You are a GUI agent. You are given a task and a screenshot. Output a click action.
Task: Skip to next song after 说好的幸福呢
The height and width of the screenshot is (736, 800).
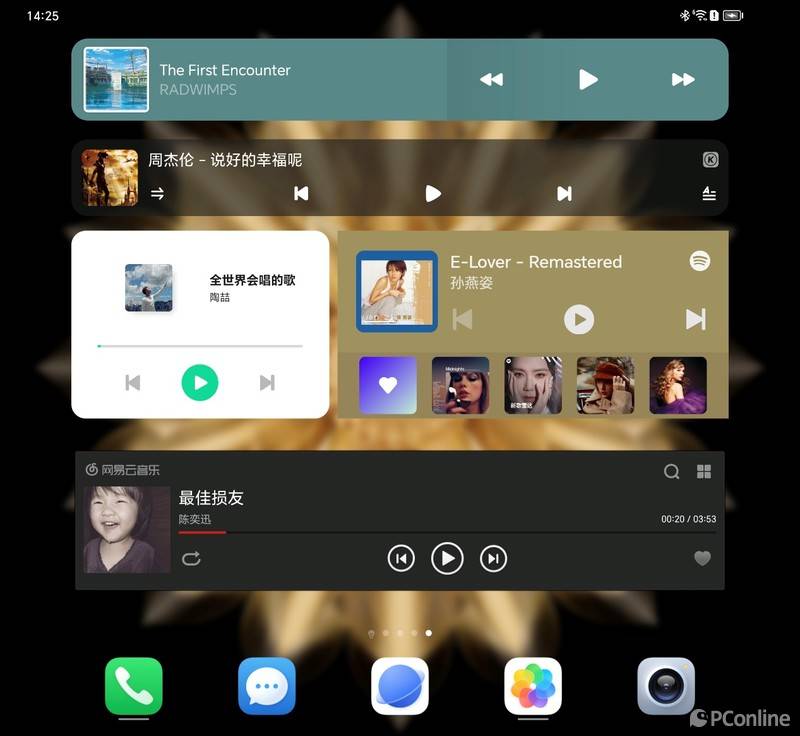coord(564,194)
